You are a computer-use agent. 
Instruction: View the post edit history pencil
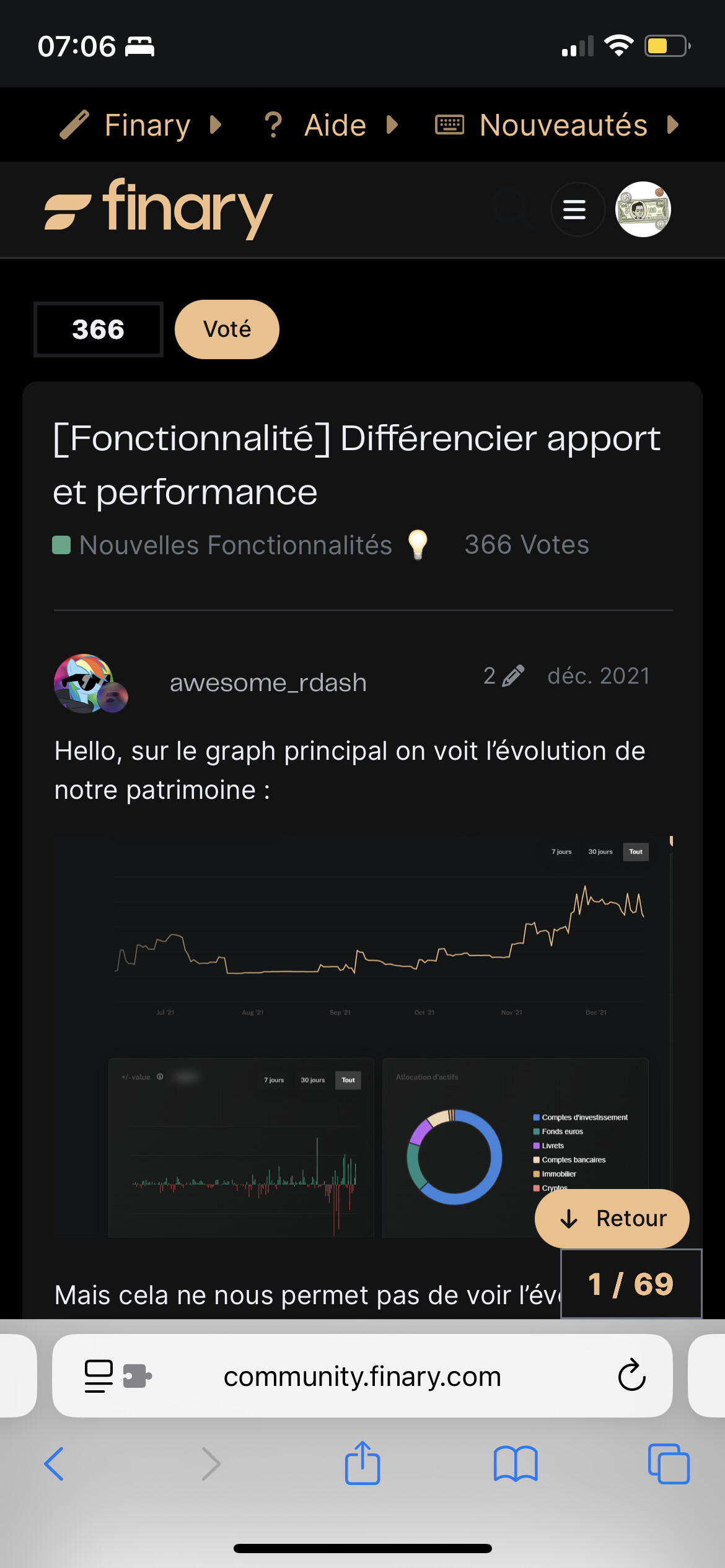pos(504,676)
